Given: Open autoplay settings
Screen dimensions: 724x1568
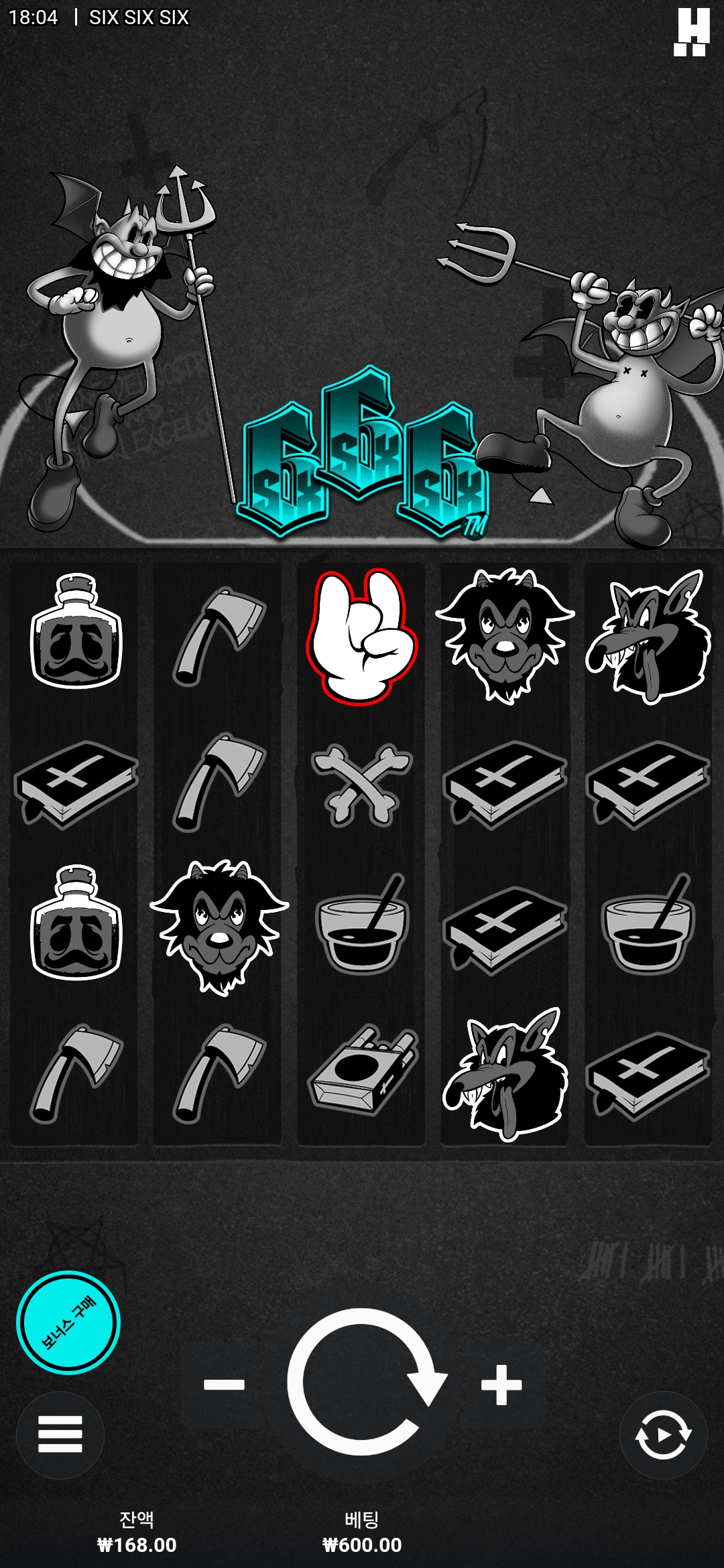Looking at the screenshot, I should pyautogui.click(x=663, y=1435).
